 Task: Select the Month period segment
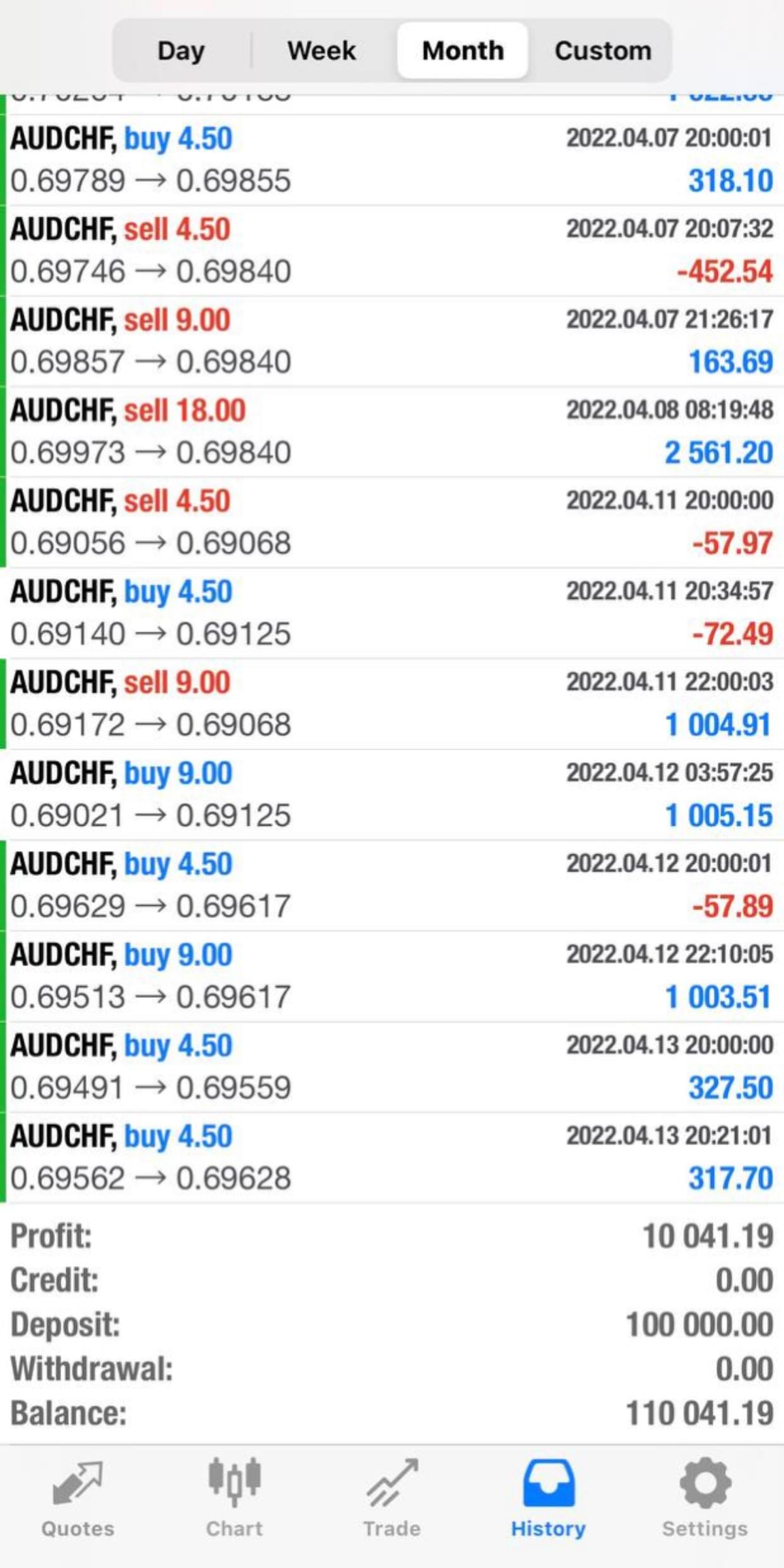tap(463, 51)
